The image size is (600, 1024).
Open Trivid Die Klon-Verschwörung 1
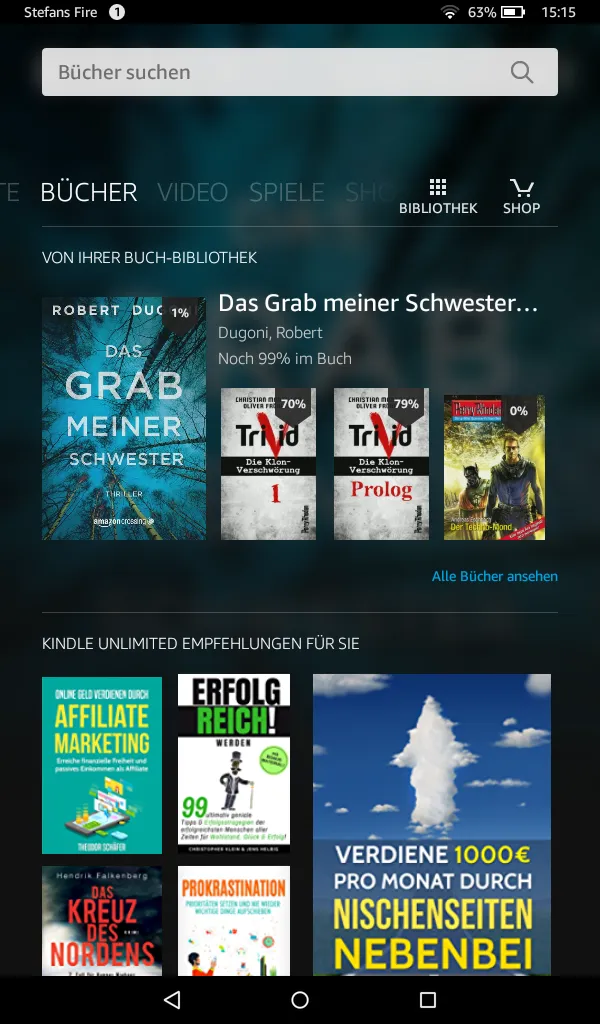coord(268,464)
